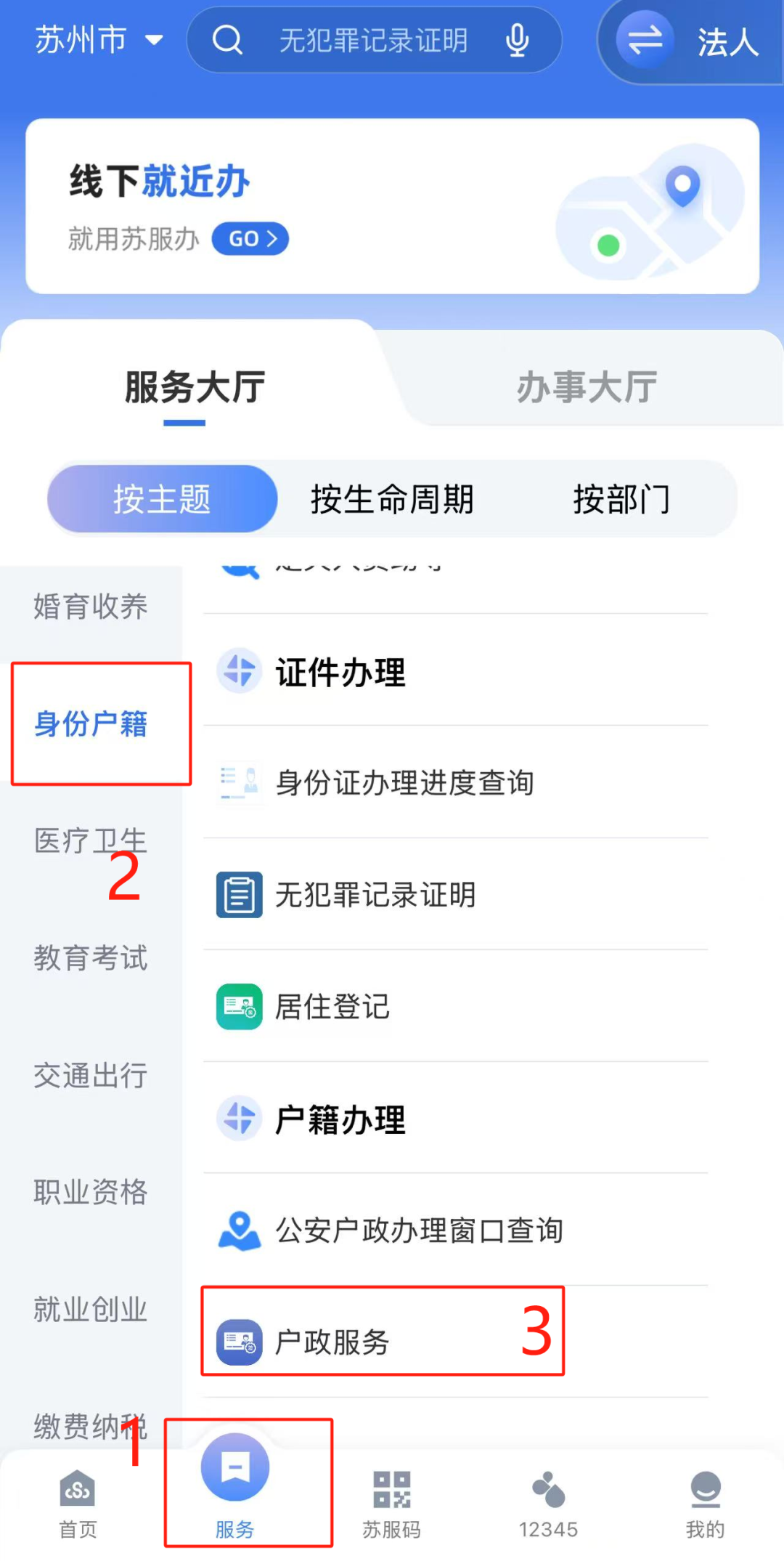Tap the GO button on the 线下就近办 banner

click(250, 238)
